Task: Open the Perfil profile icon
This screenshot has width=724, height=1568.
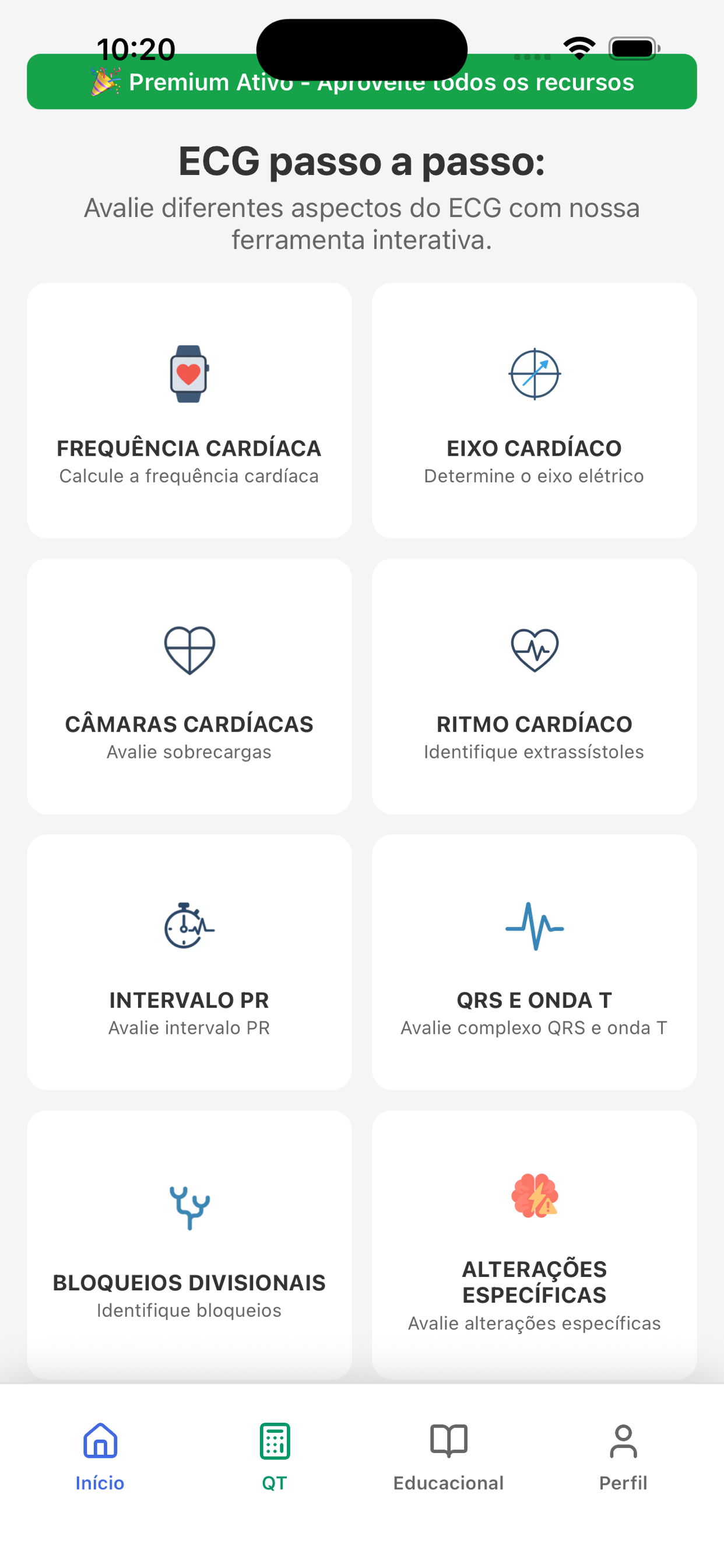Action: (x=623, y=1441)
